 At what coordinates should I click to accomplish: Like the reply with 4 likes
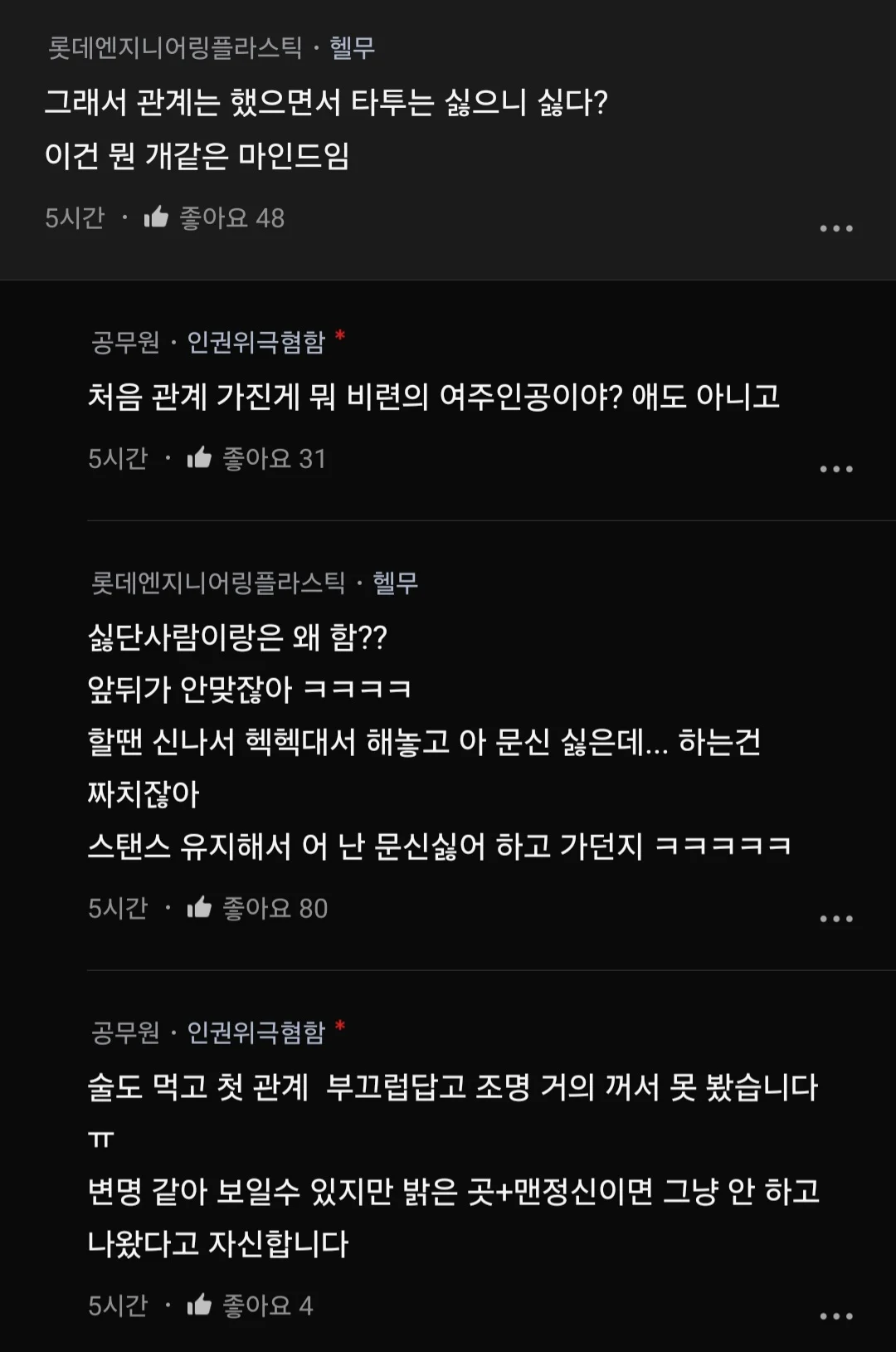tap(199, 1306)
